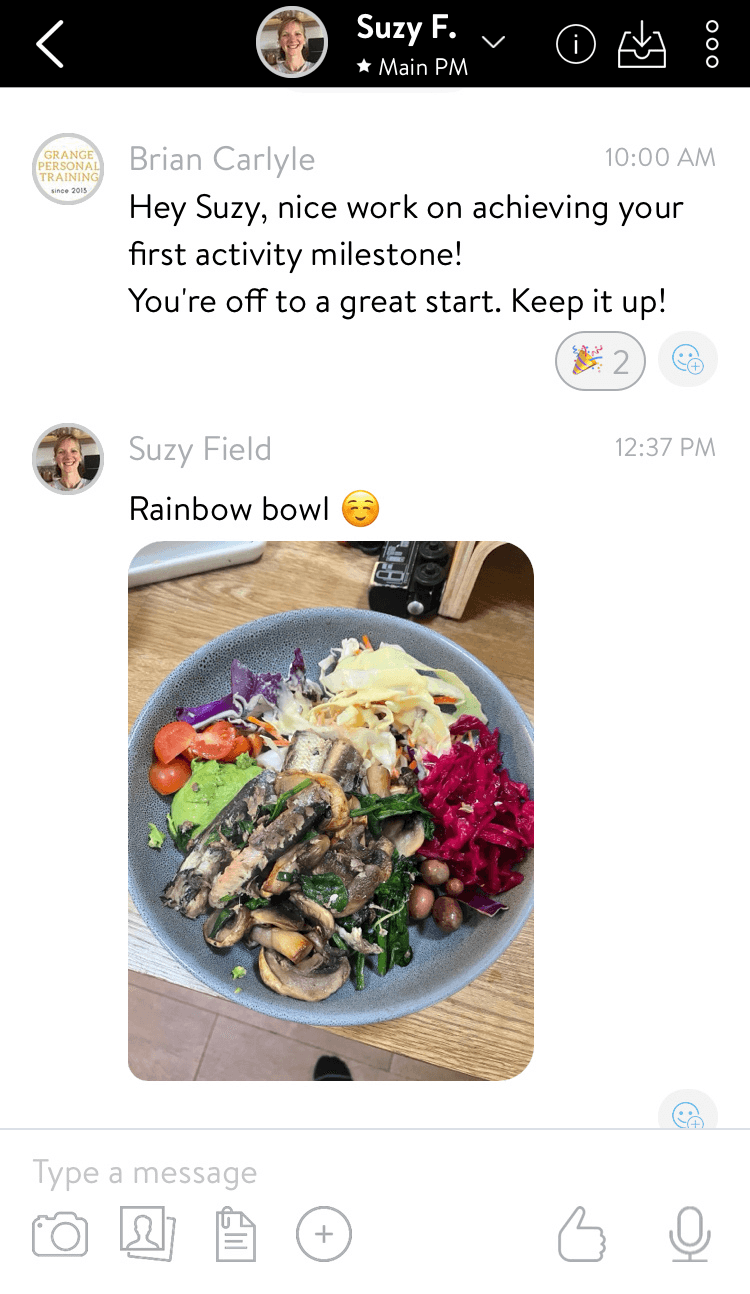Viewport: 750px width, 1294px height.
Task: Open the Rainbow bowl photo
Action: [330, 810]
